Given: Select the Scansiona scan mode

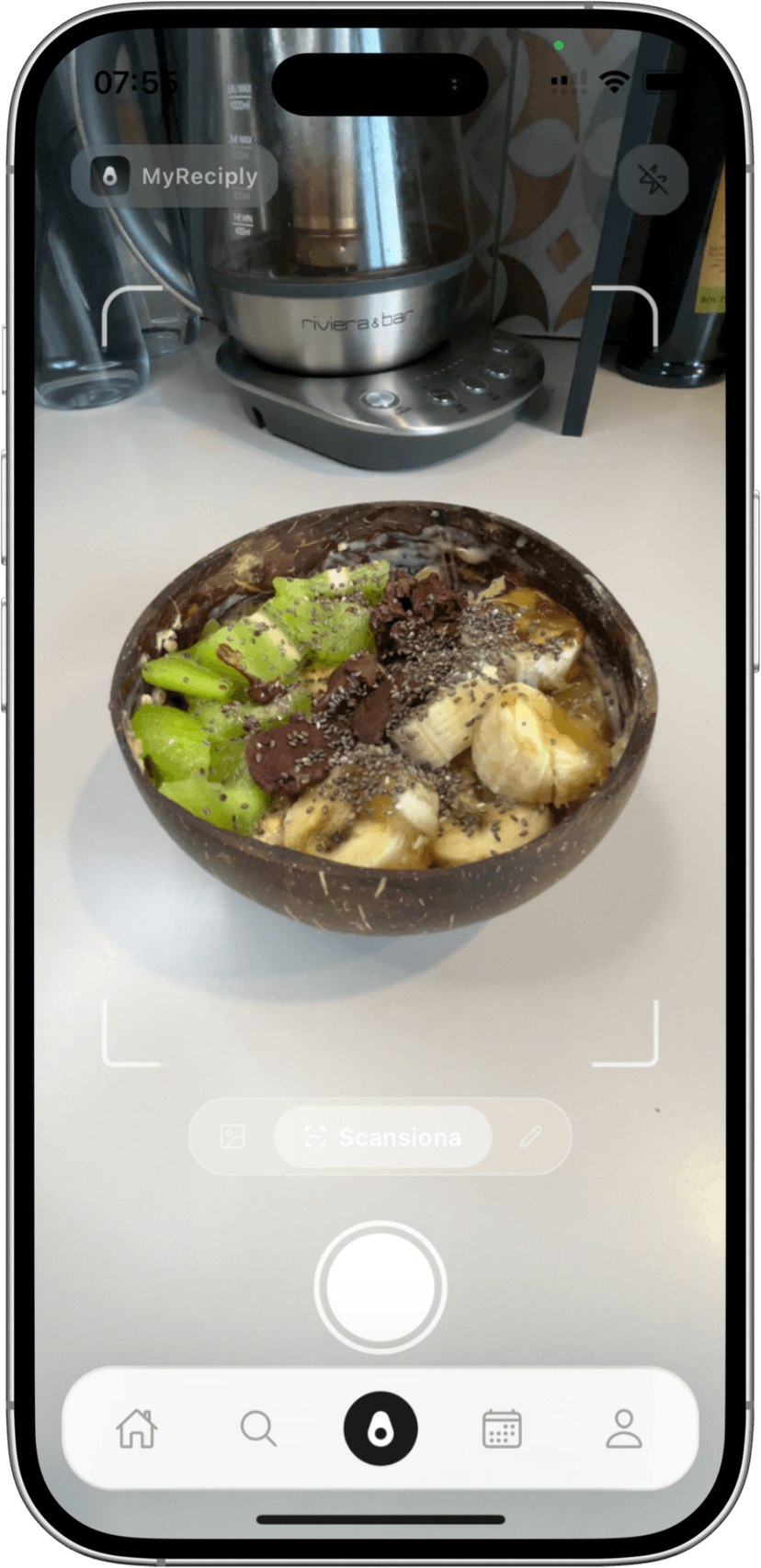Looking at the screenshot, I should click(x=383, y=1137).
